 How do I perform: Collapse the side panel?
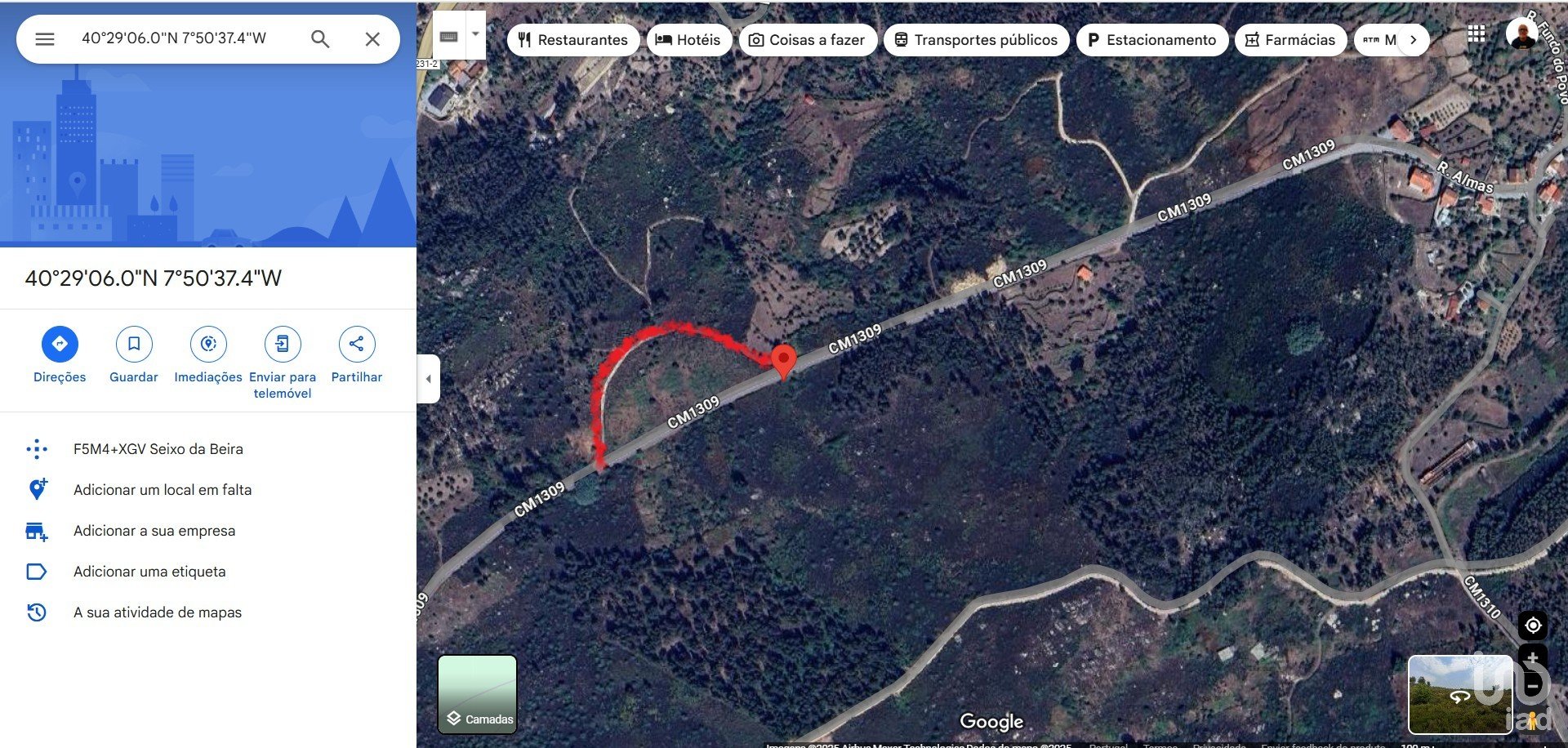(x=429, y=379)
